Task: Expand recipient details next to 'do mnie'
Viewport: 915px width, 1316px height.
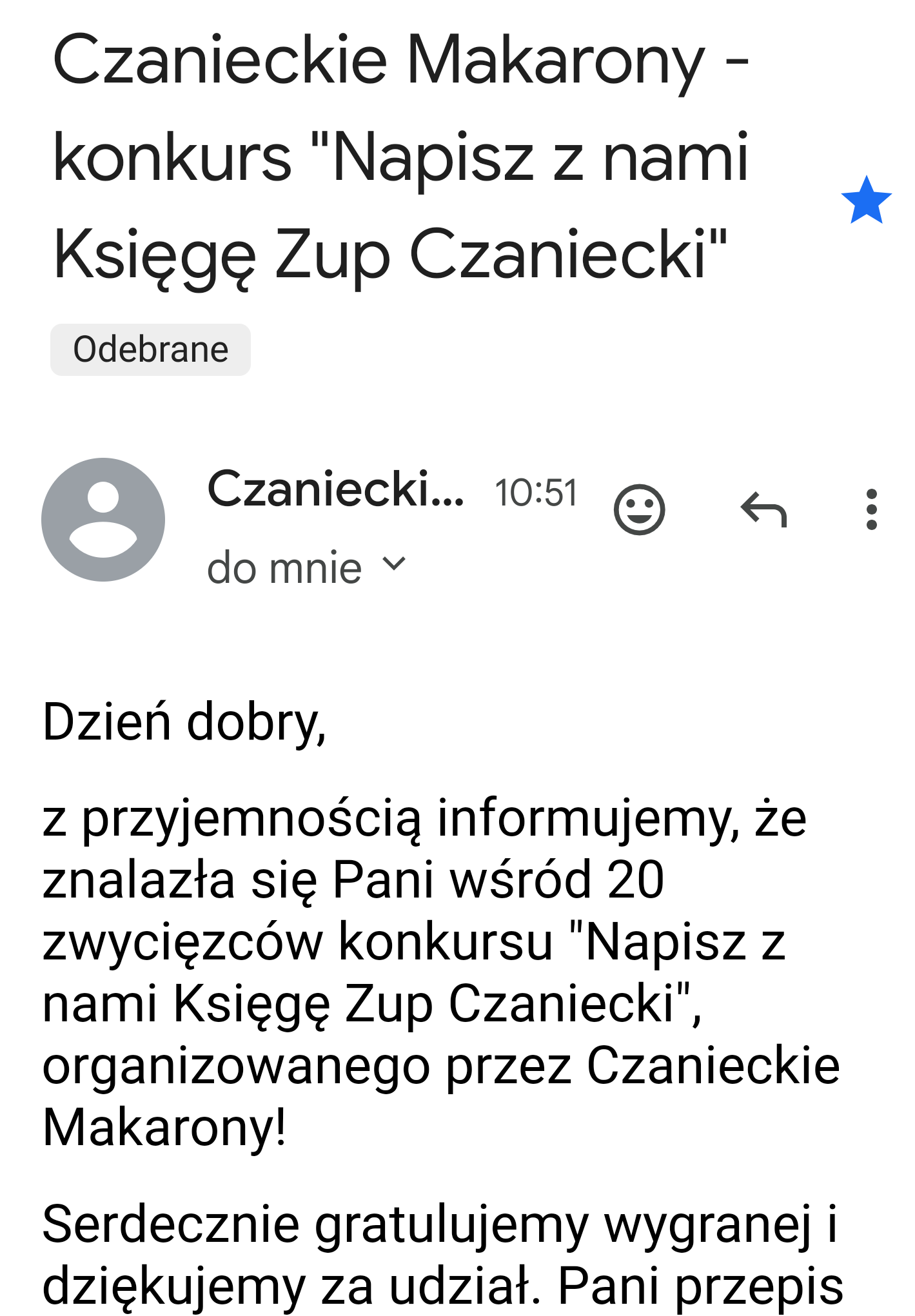Action: click(x=393, y=565)
